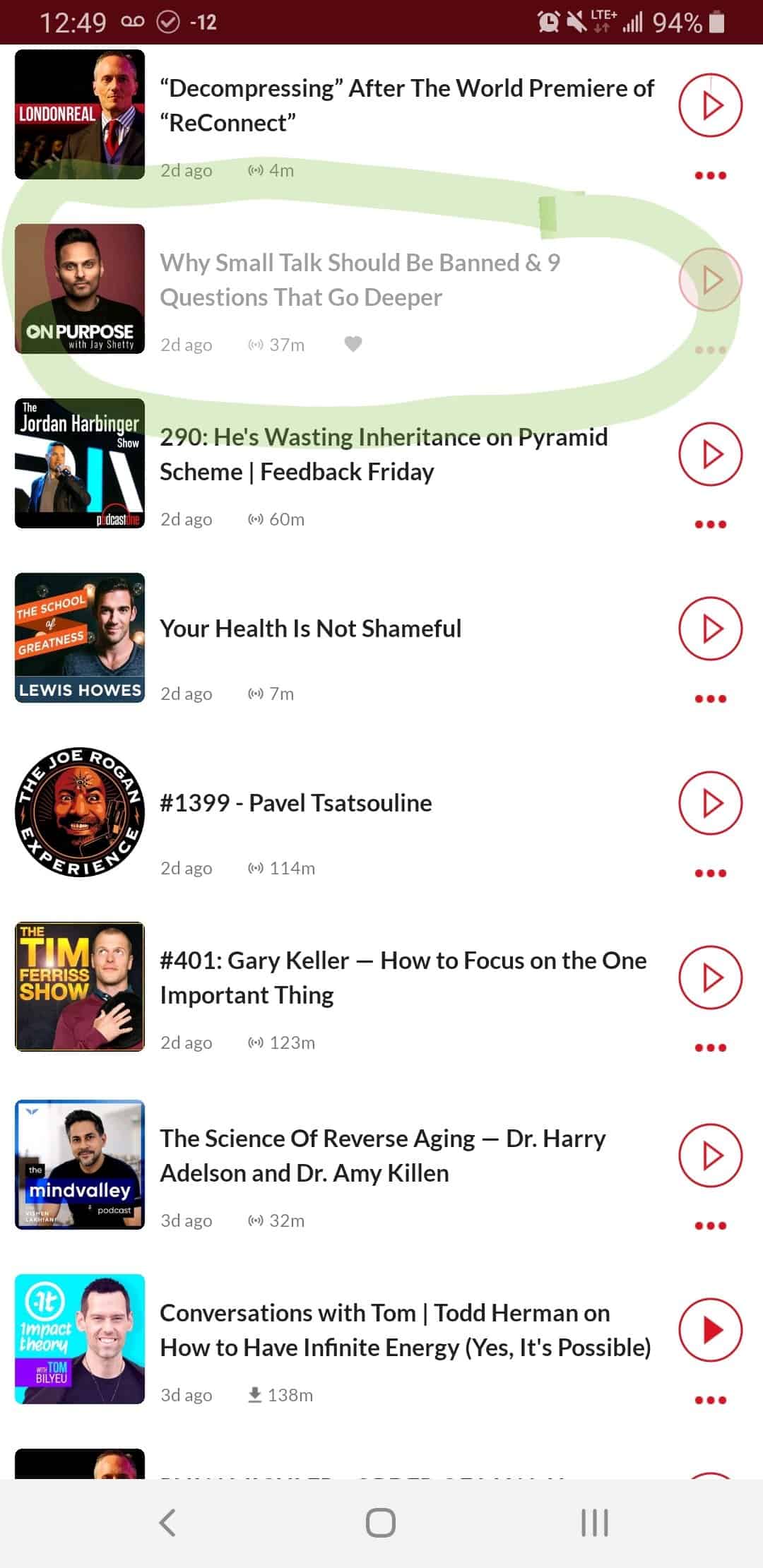Open the #1399 Pavel Tsatsouline episode details
The width and height of the screenshot is (763, 1568).
[x=297, y=803]
